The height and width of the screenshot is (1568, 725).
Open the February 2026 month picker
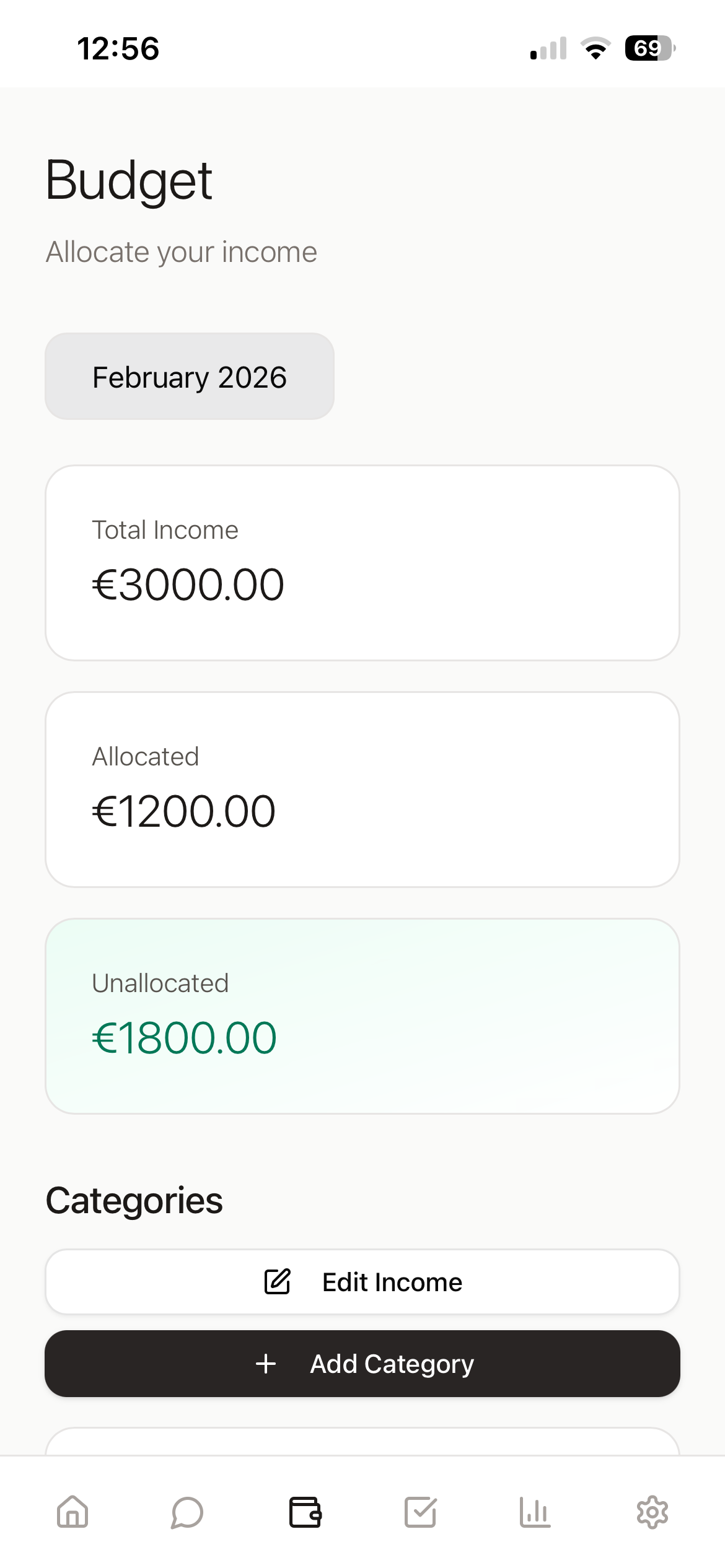pos(190,377)
